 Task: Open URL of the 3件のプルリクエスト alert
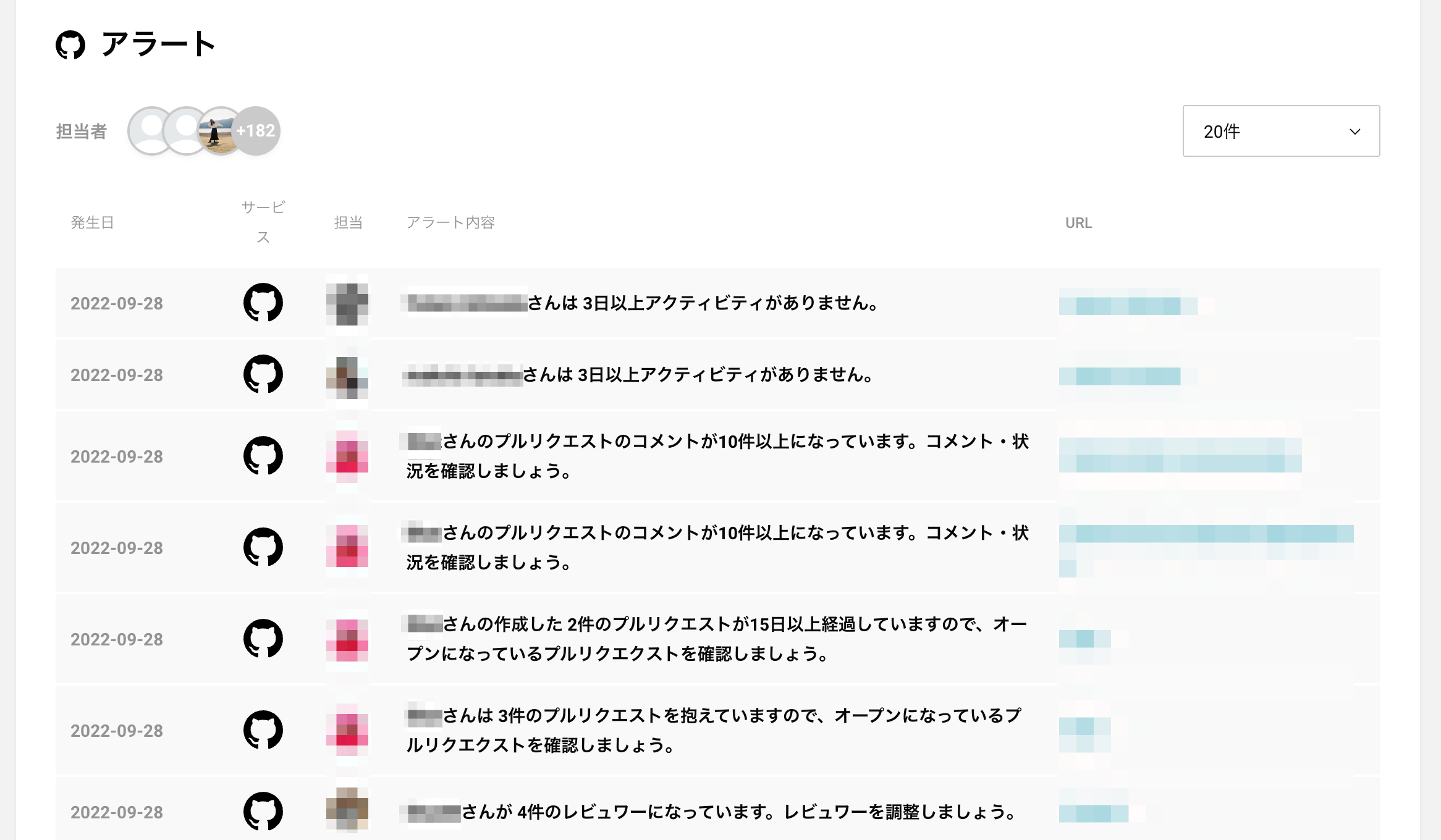tap(1084, 726)
